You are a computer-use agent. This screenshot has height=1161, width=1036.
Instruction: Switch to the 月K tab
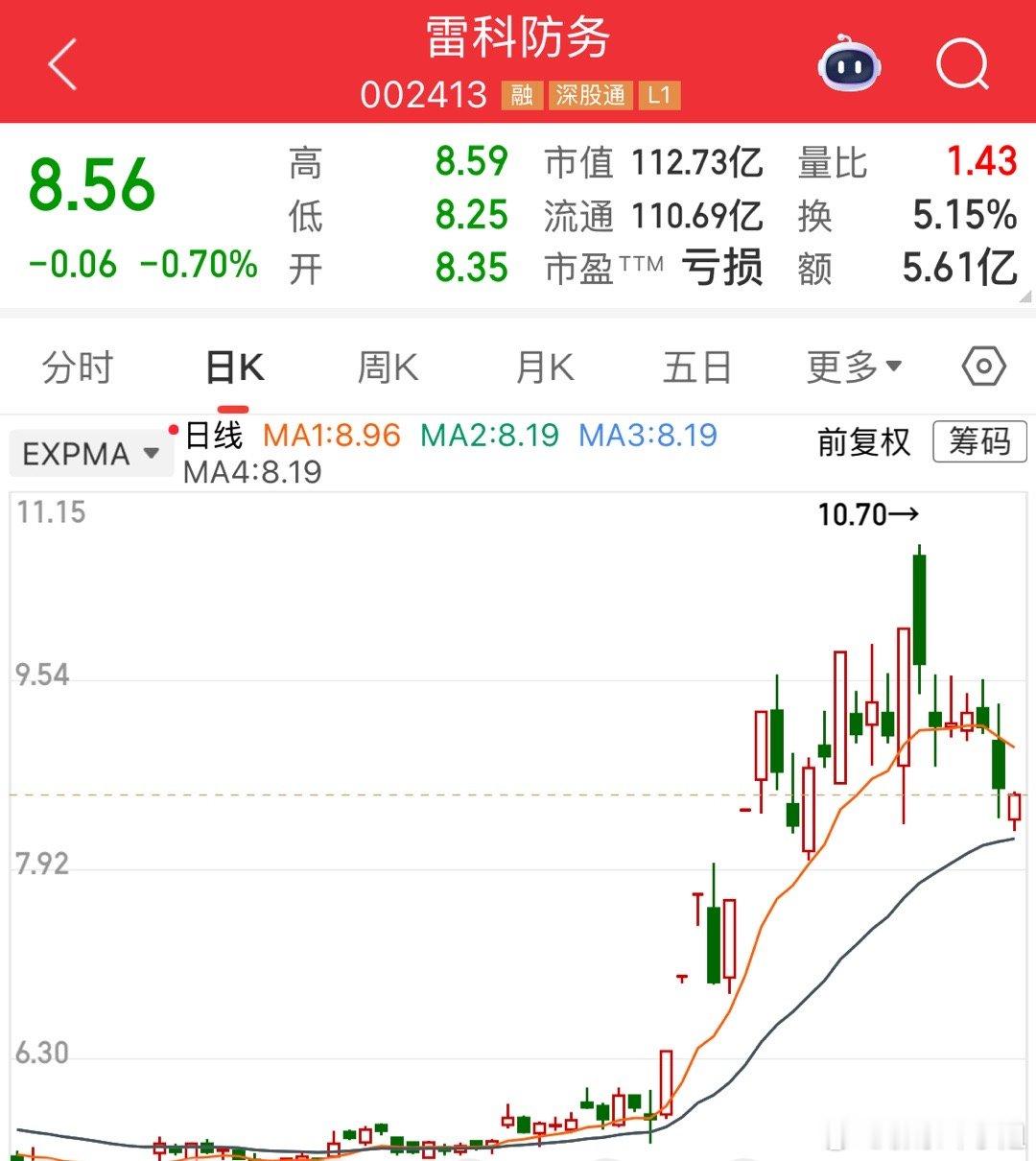[544, 367]
